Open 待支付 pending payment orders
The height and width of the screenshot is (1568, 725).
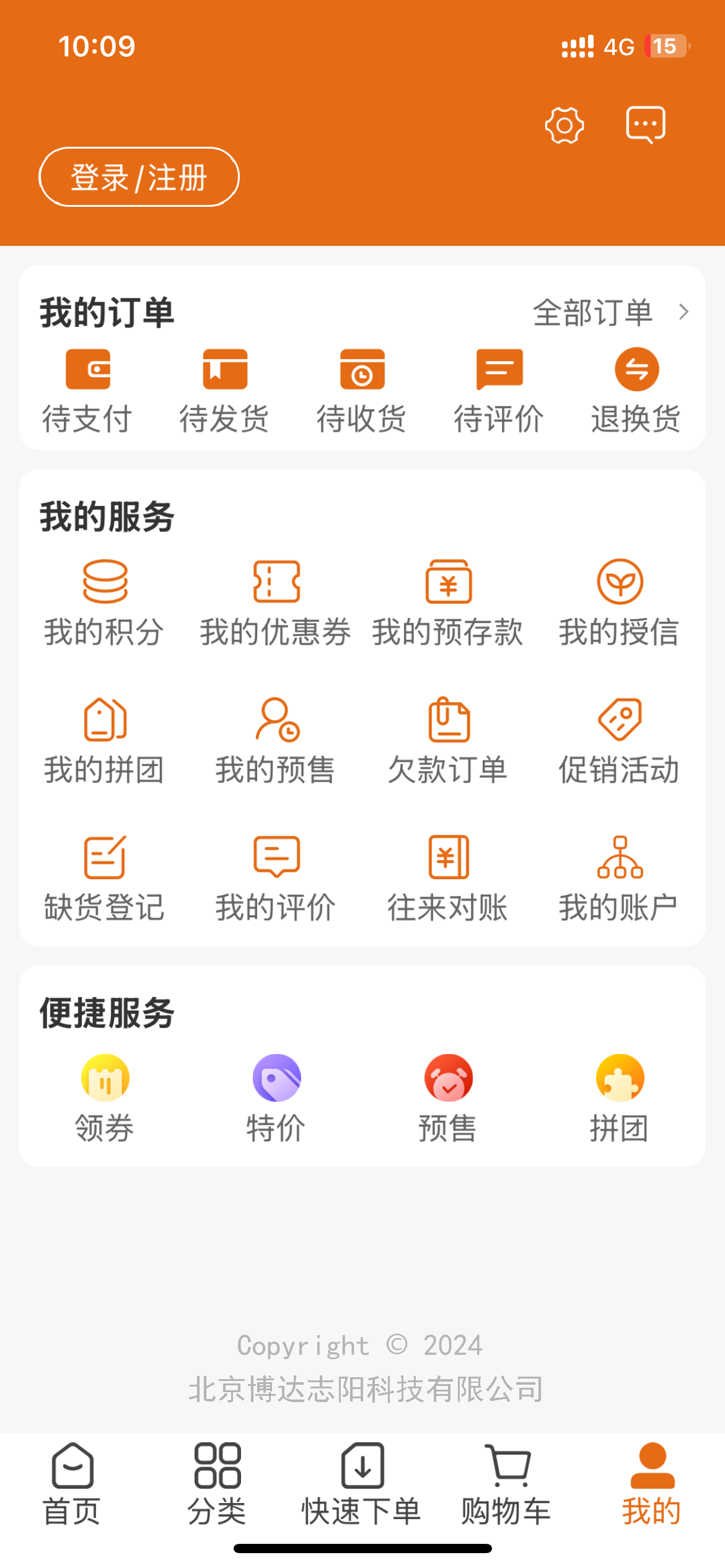coord(87,390)
